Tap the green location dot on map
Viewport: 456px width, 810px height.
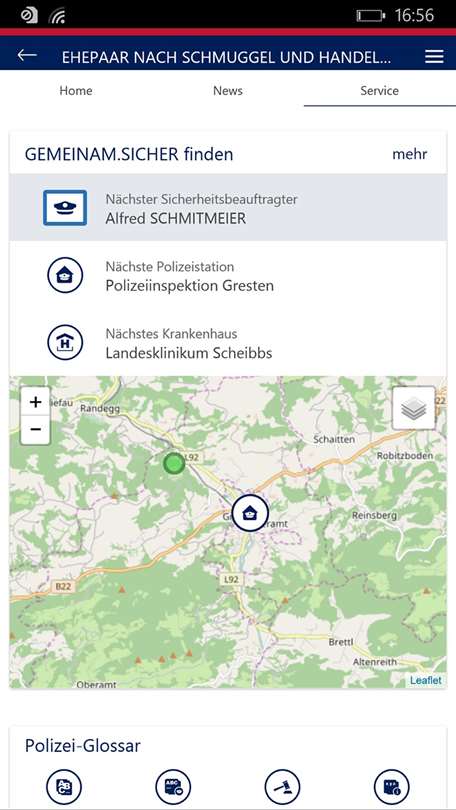174,463
